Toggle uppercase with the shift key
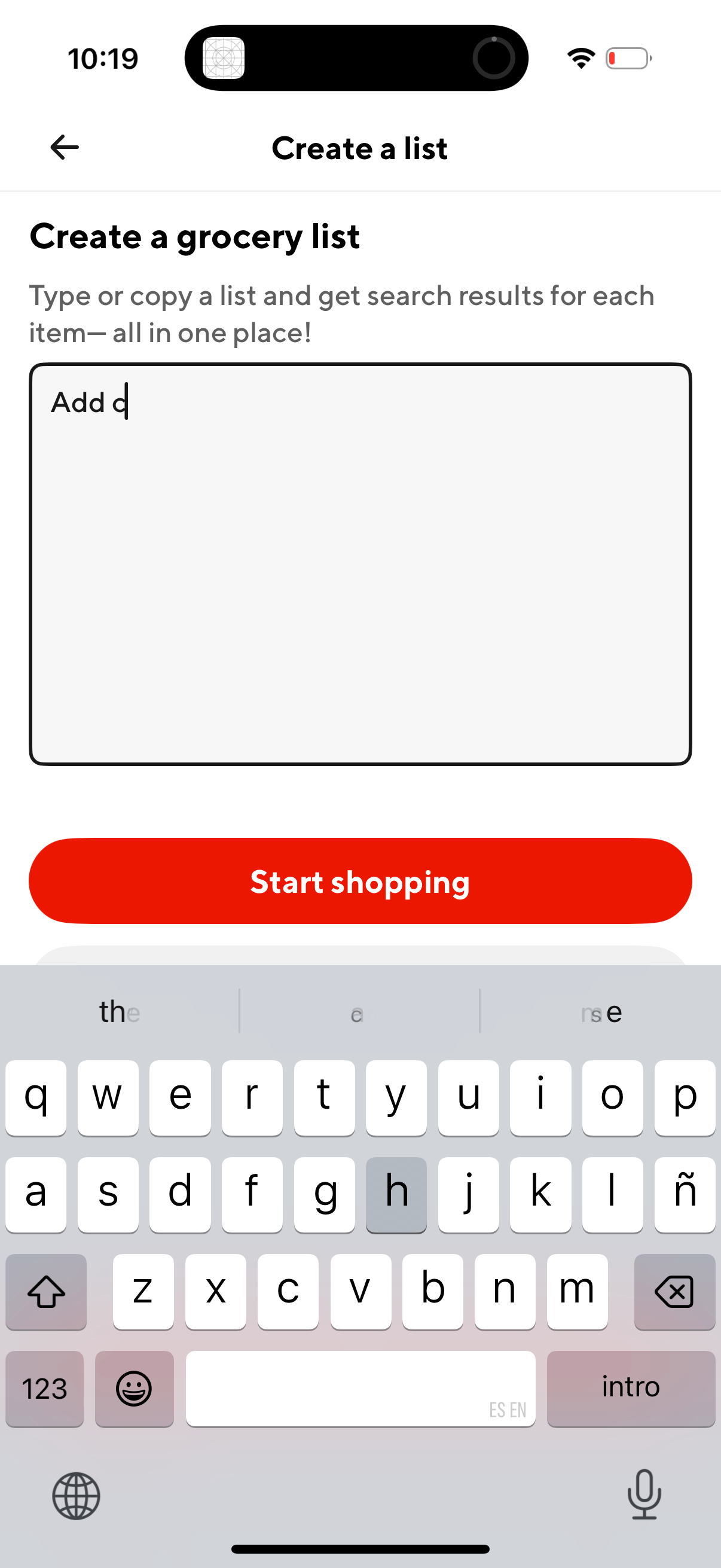This screenshot has height=1568, width=721. coord(45,1292)
